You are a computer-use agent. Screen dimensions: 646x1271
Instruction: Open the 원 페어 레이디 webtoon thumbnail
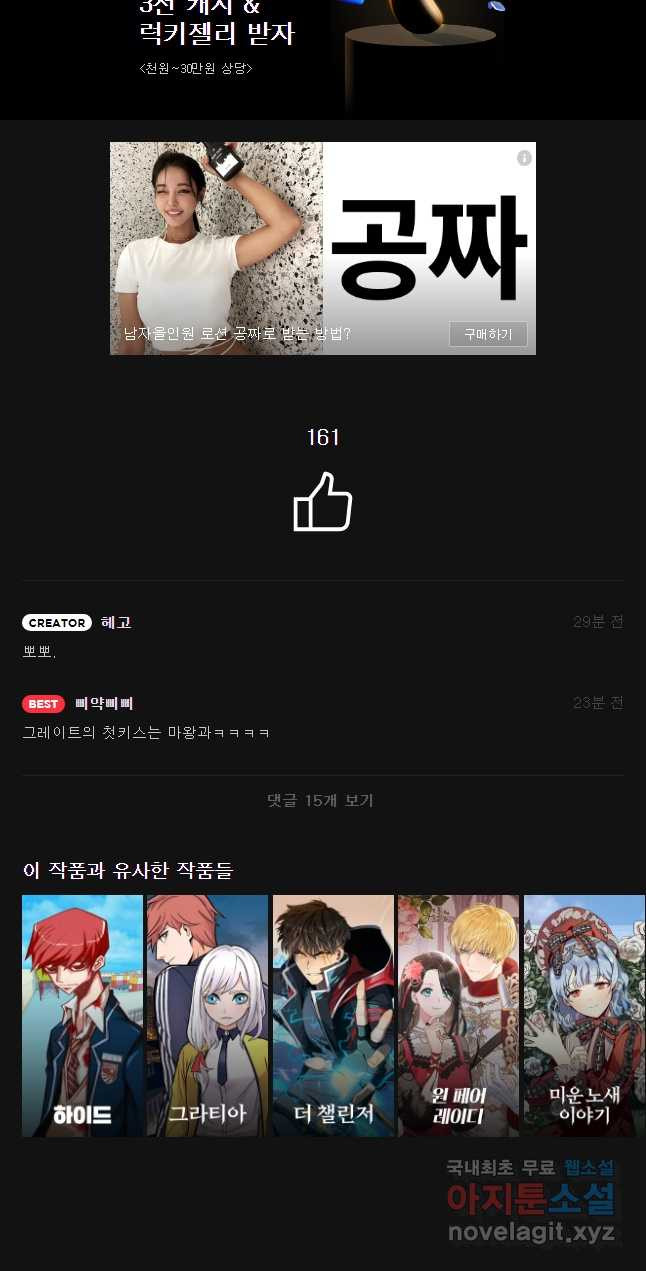458,1015
